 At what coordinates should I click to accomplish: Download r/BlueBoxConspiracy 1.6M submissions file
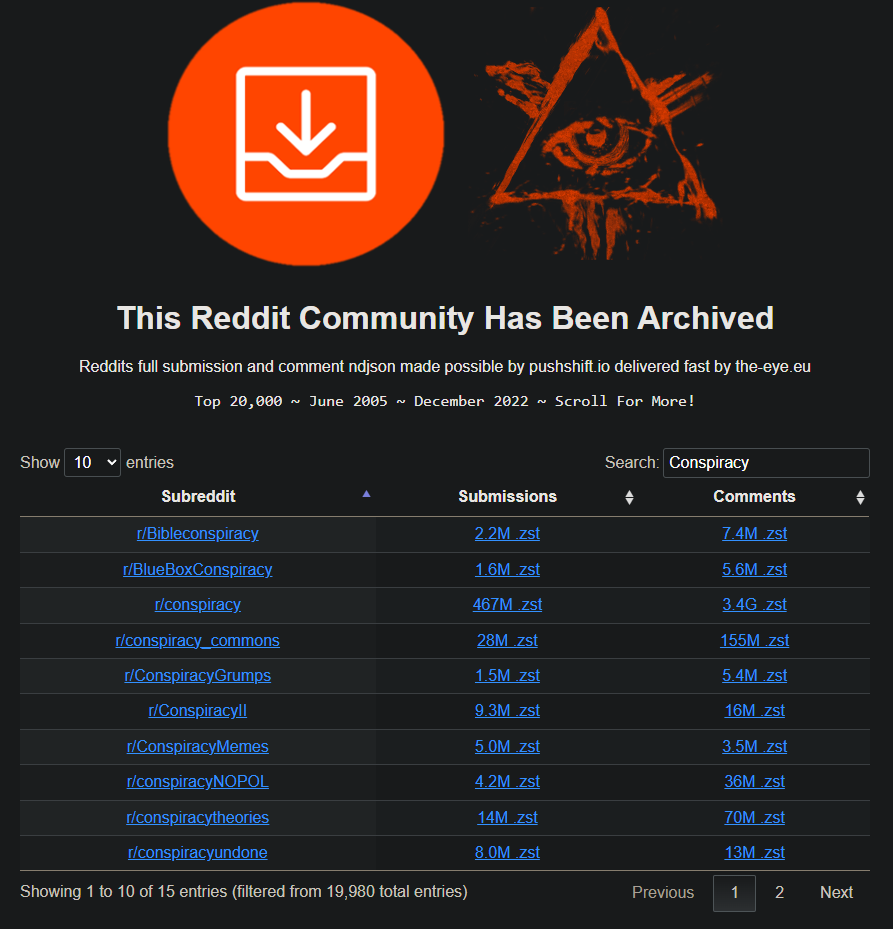pos(507,570)
